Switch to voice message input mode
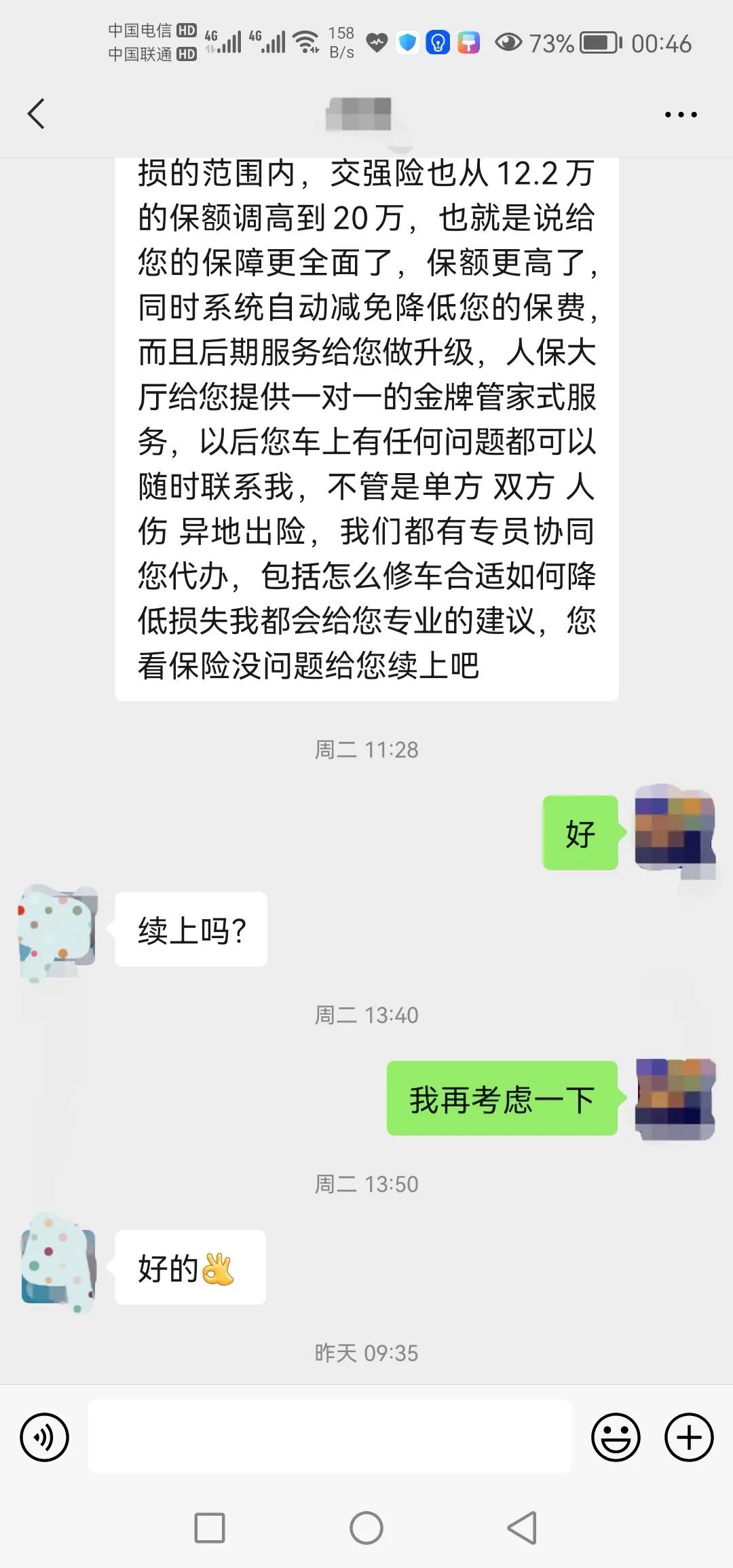This screenshot has width=733, height=1568. pos(43,1437)
